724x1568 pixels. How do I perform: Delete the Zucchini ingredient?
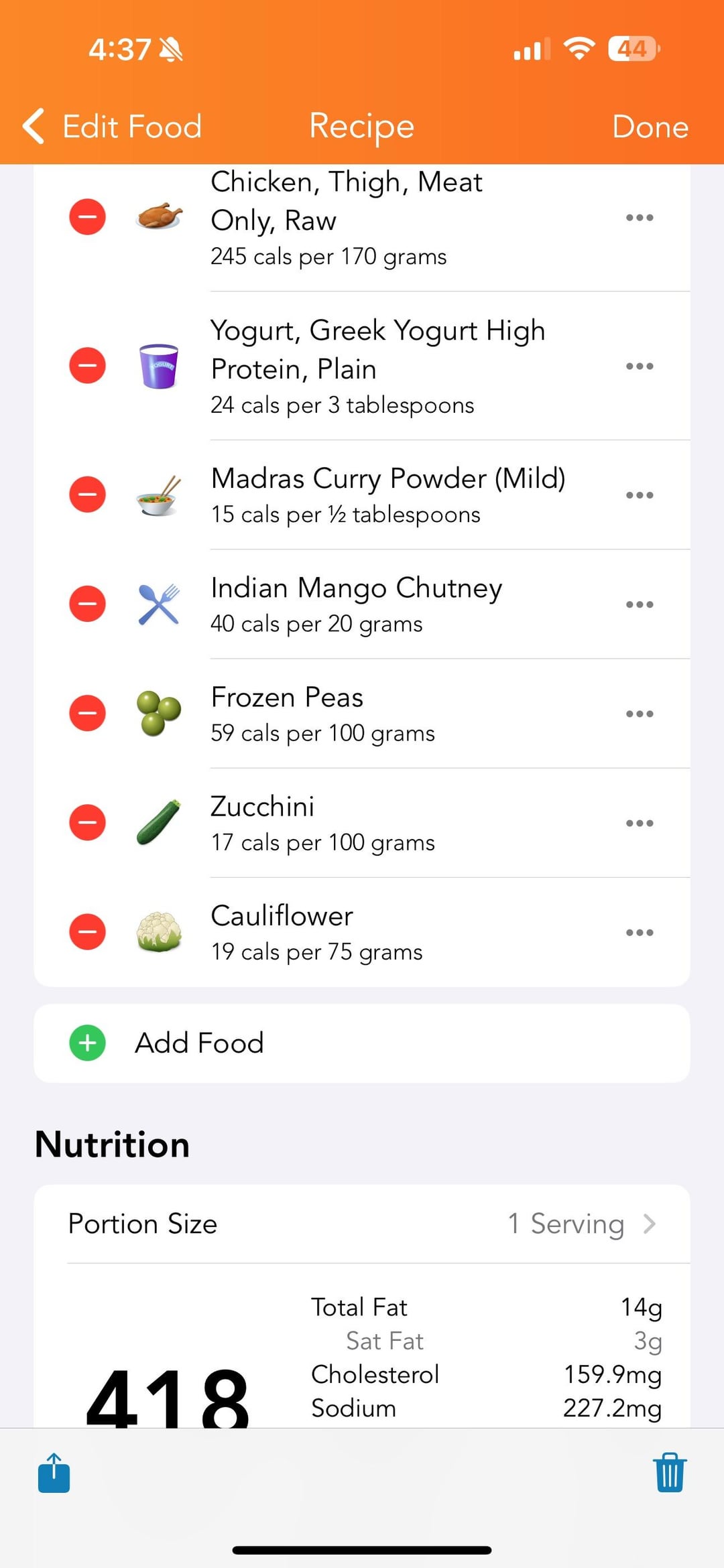tap(87, 822)
